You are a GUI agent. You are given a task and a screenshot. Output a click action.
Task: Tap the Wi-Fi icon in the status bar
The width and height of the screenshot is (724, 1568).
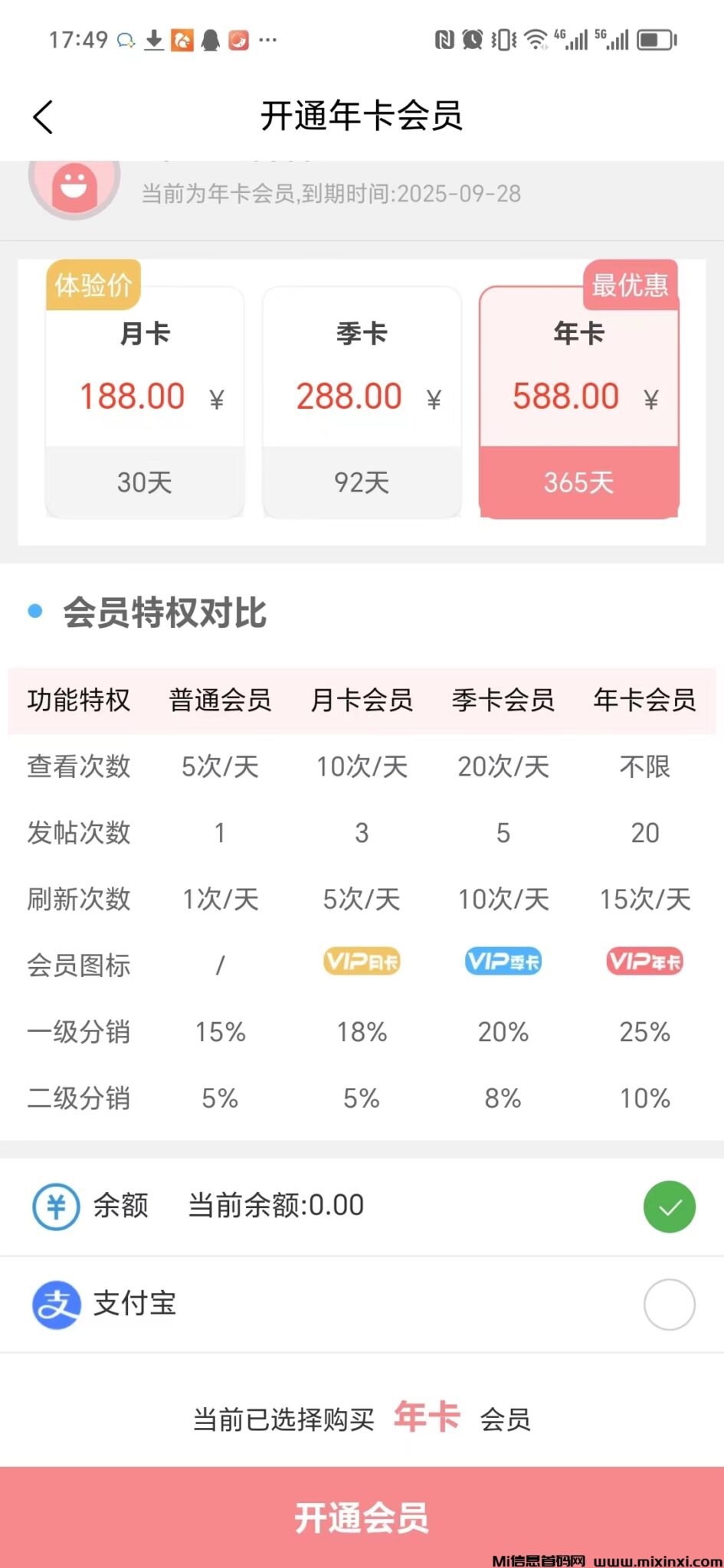pos(536,38)
